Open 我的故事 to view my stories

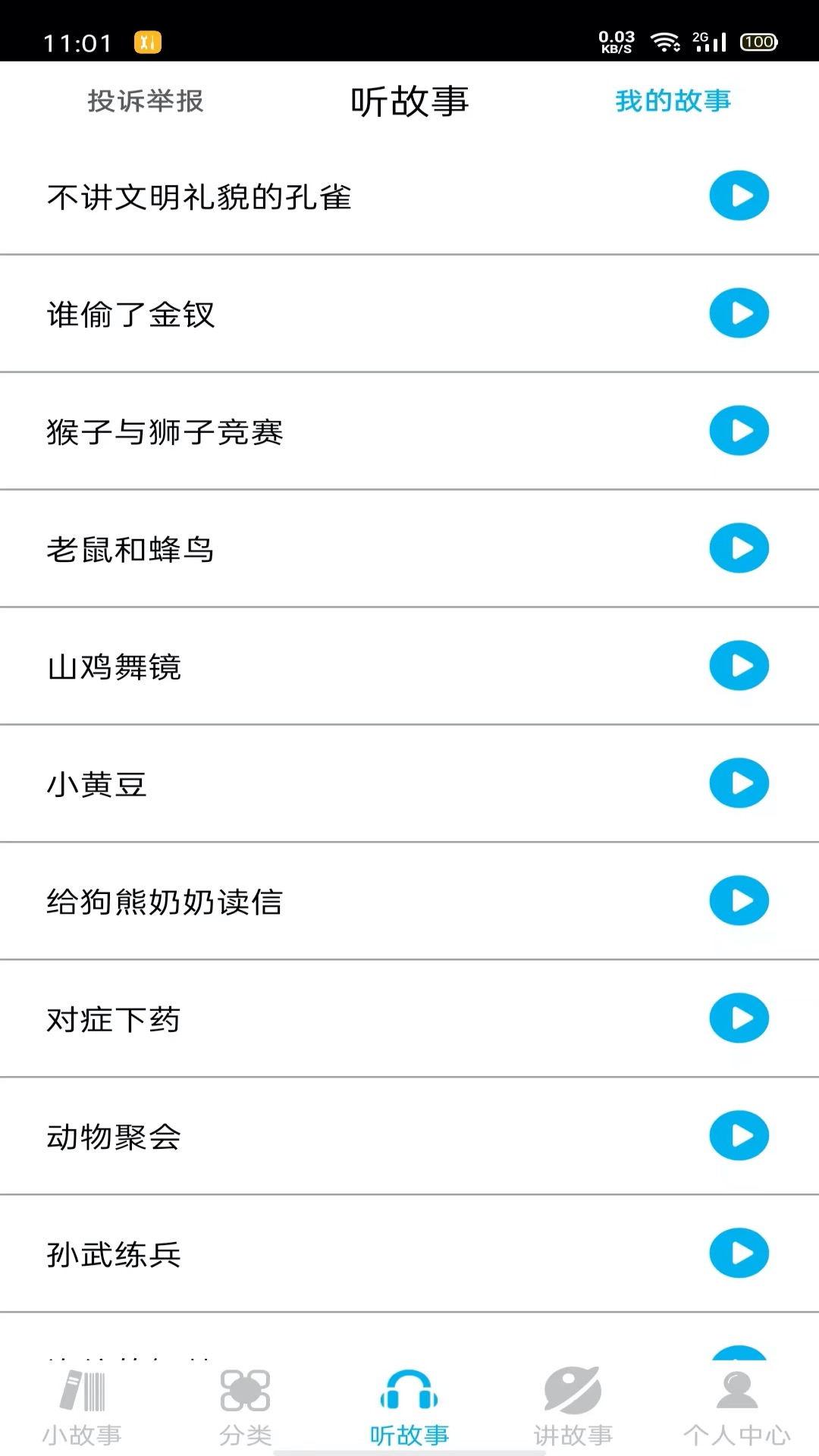(x=672, y=100)
